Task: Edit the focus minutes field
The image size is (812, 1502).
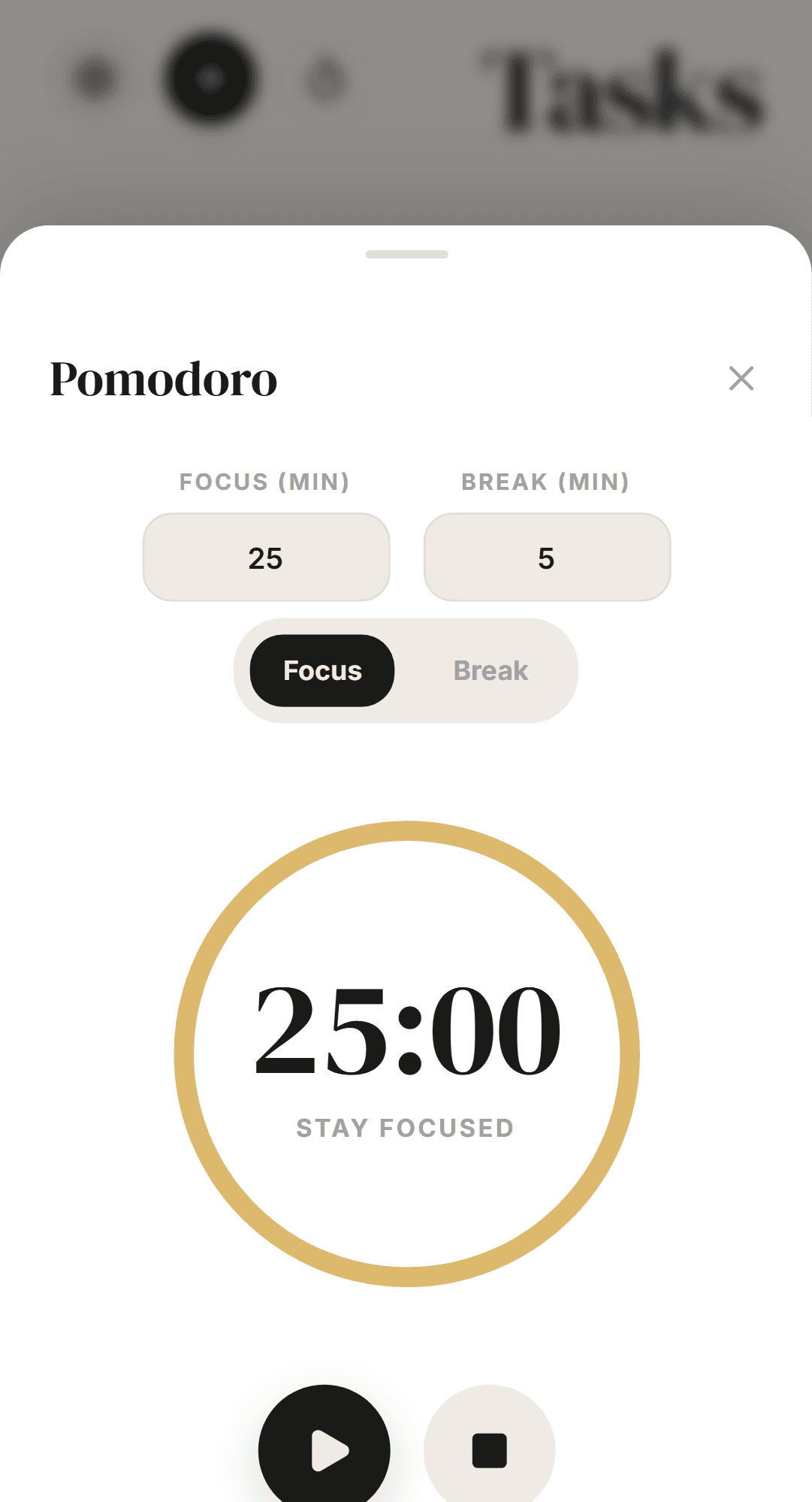Action: tap(266, 558)
